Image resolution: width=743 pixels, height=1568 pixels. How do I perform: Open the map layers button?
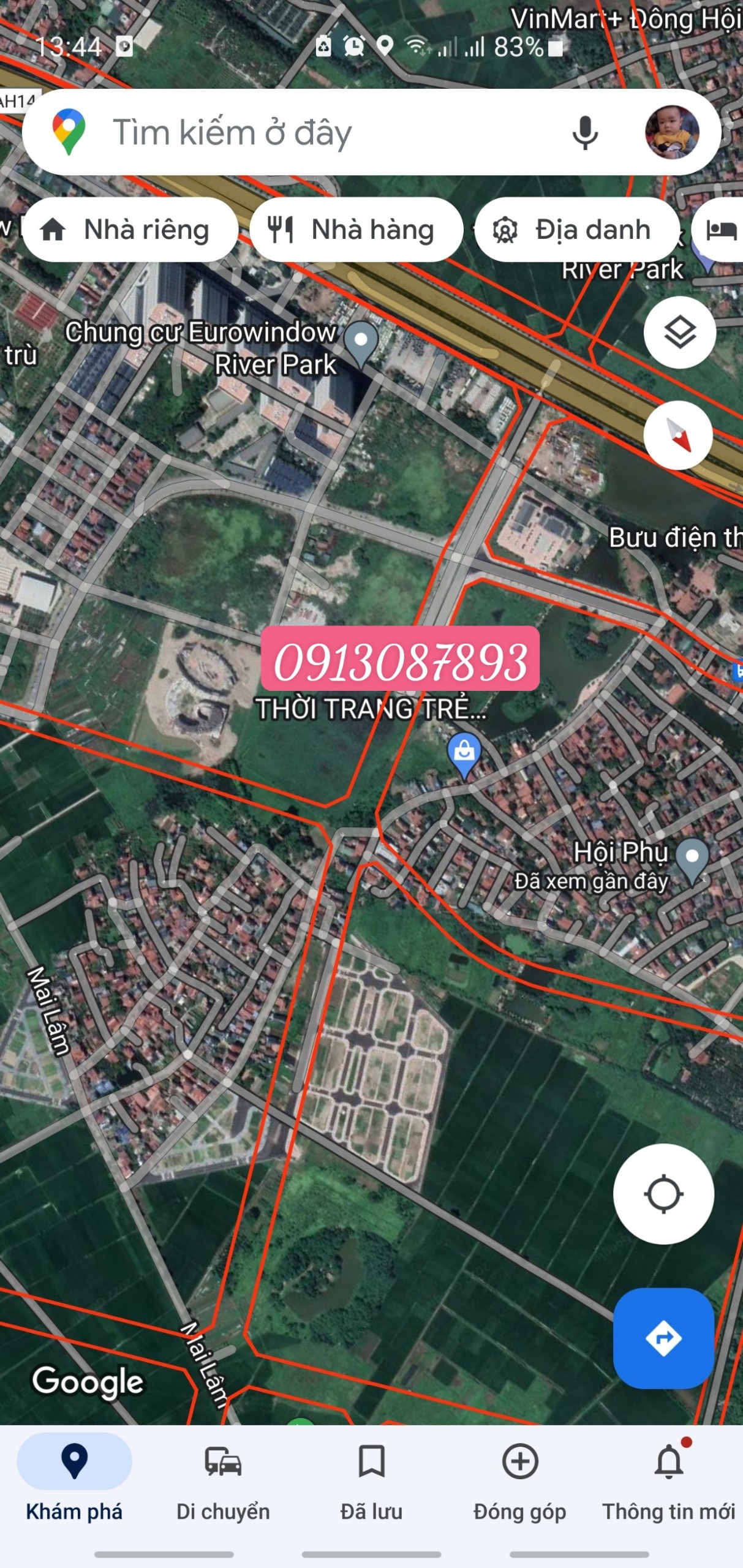point(679,333)
